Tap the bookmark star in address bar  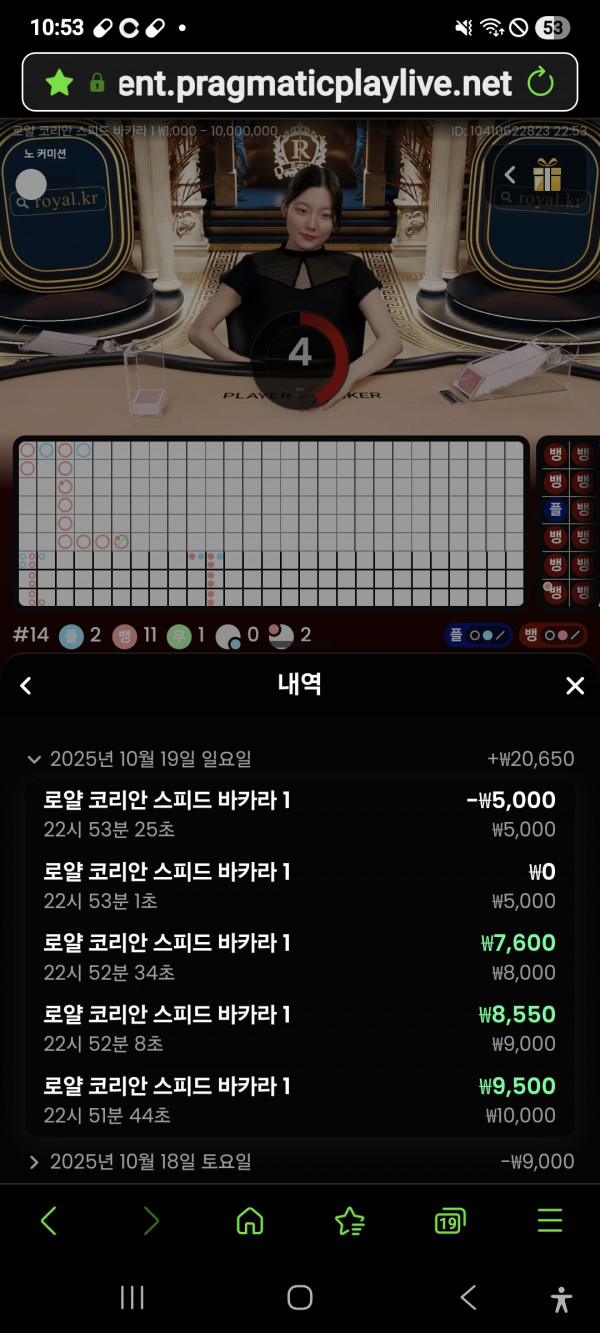pyautogui.click(x=60, y=82)
